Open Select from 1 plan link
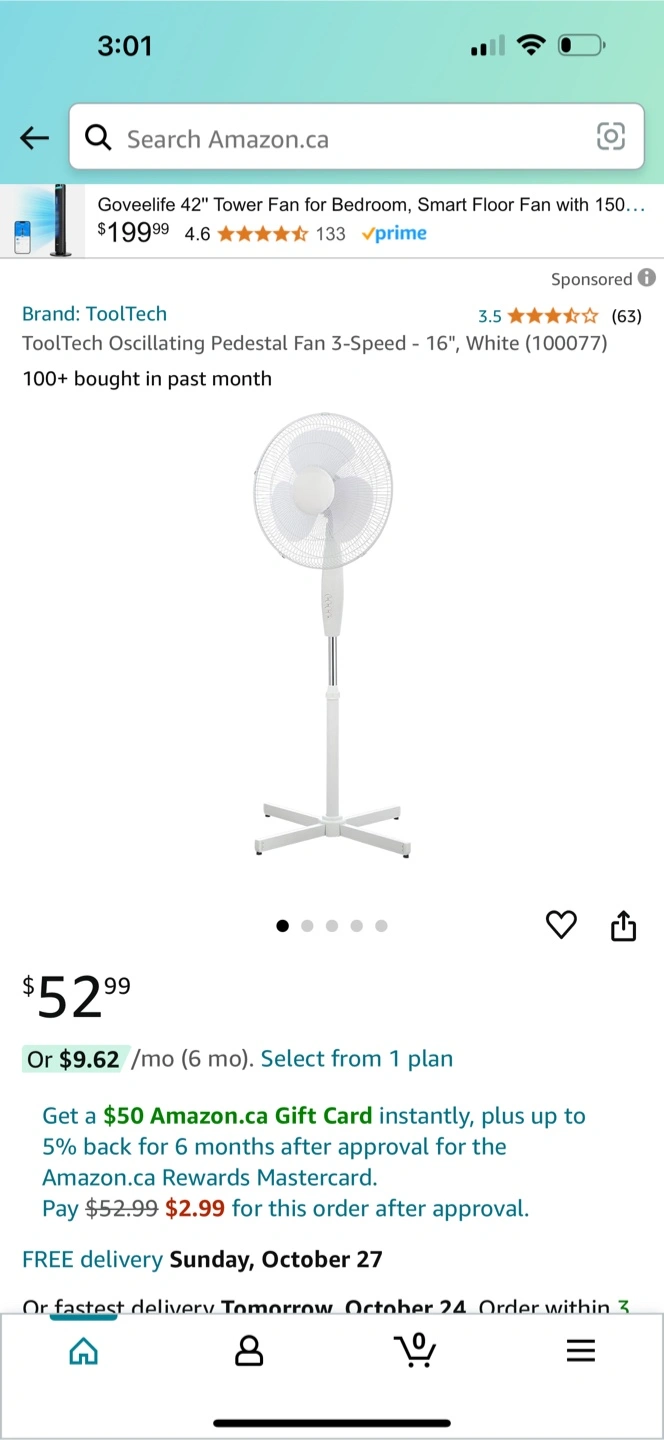The image size is (664, 1440). click(x=356, y=1059)
